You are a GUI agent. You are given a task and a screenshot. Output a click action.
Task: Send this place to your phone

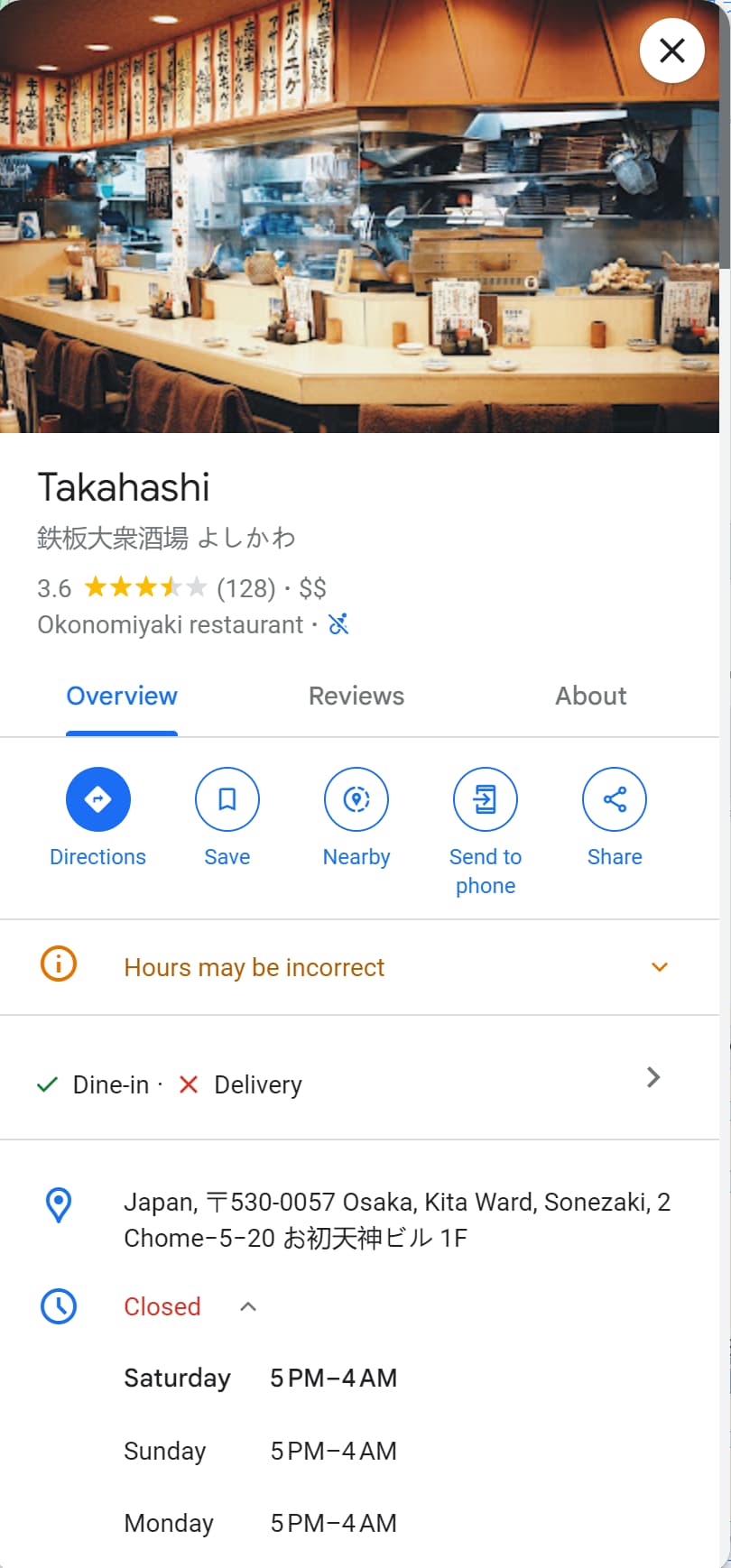tap(485, 799)
